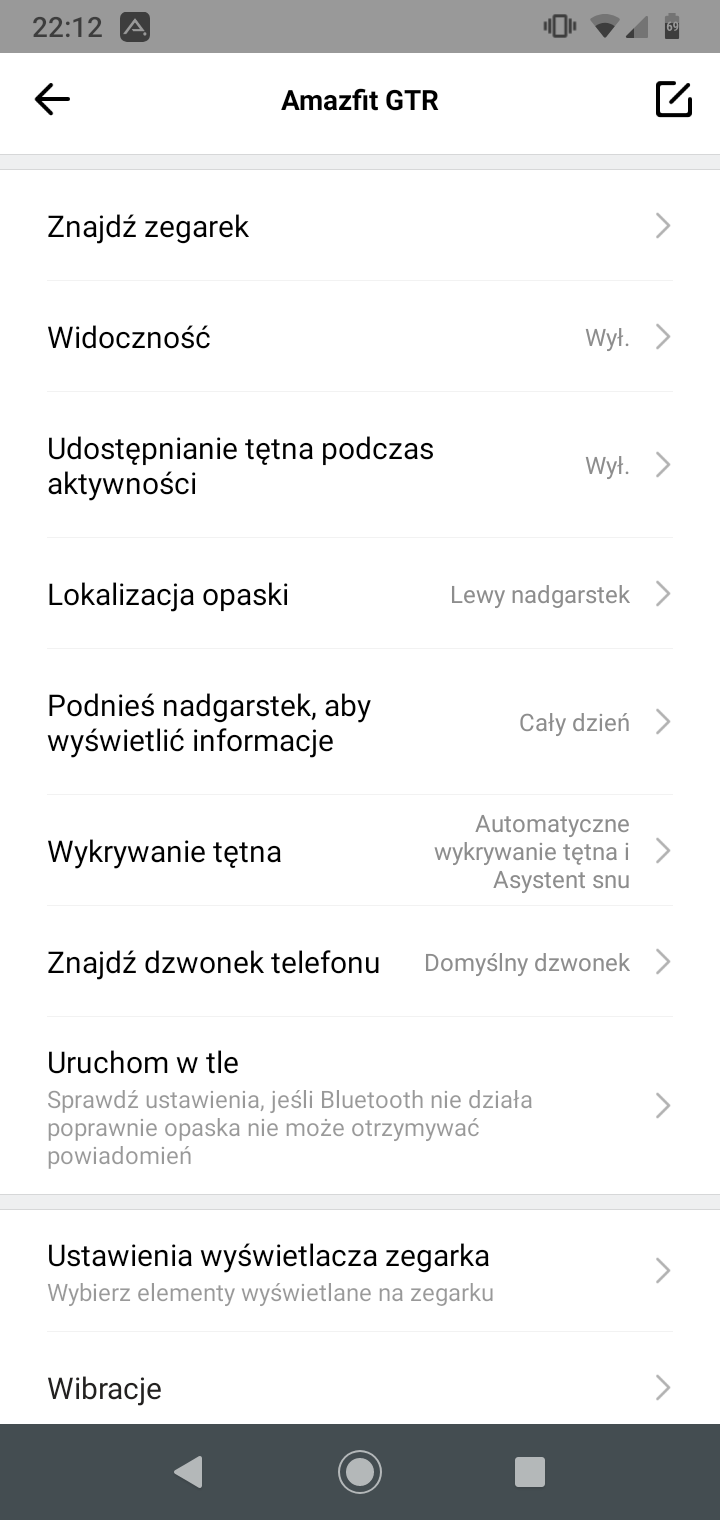
Task: Go back using the top-left arrow
Action: [52, 99]
